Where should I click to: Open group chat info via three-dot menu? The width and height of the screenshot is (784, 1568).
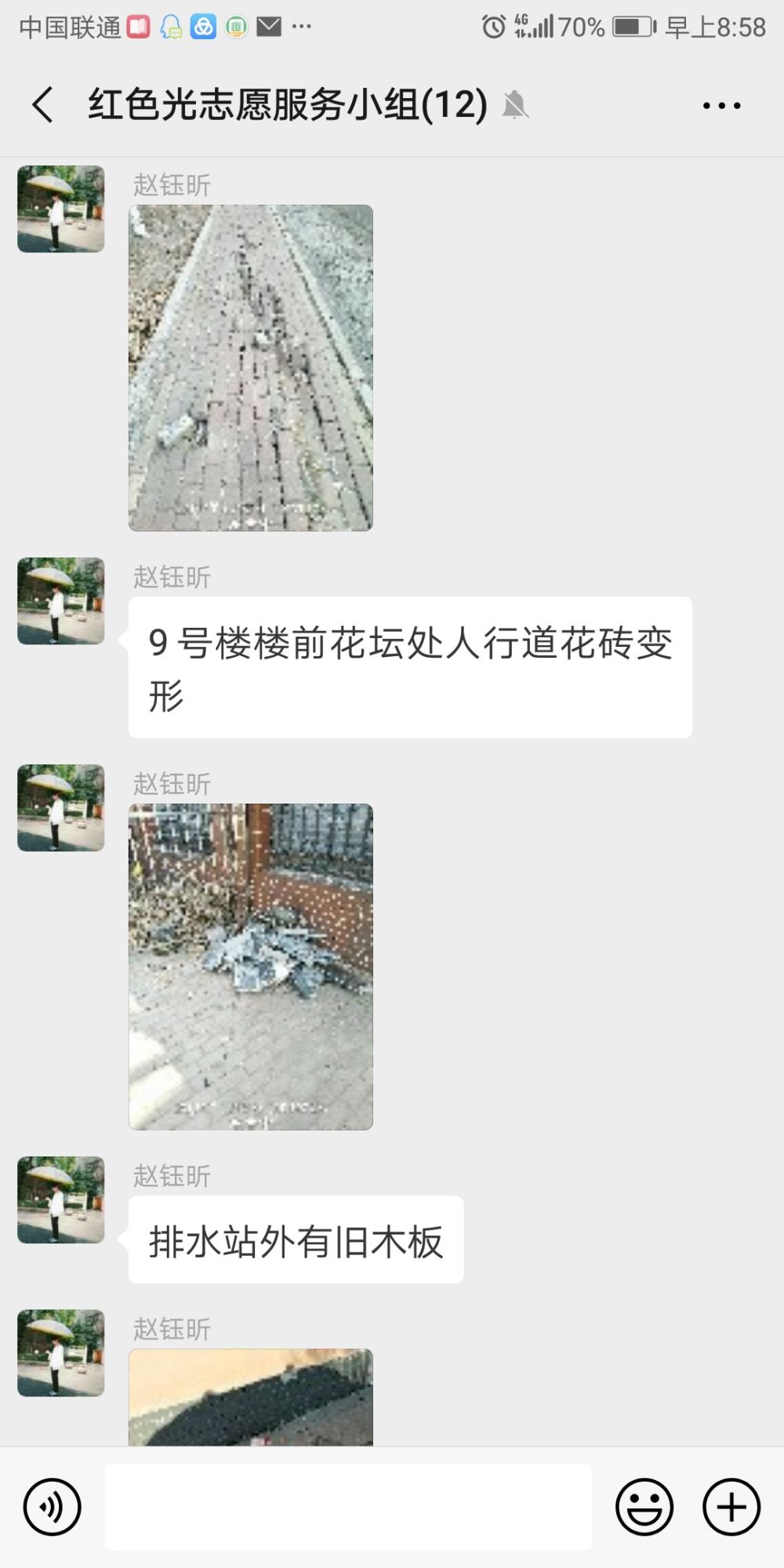pyautogui.click(x=721, y=105)
